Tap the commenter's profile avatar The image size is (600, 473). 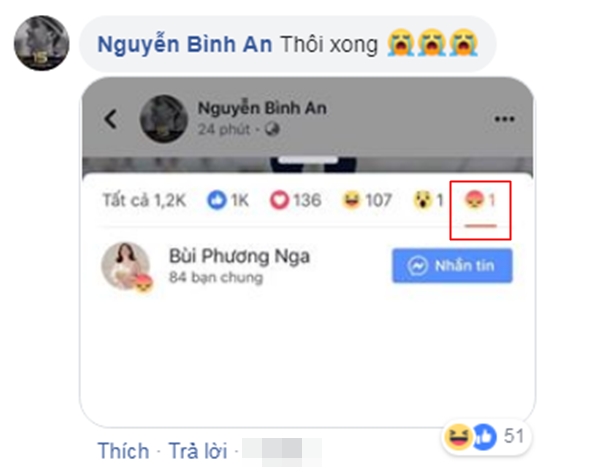[x=42, y=42]
